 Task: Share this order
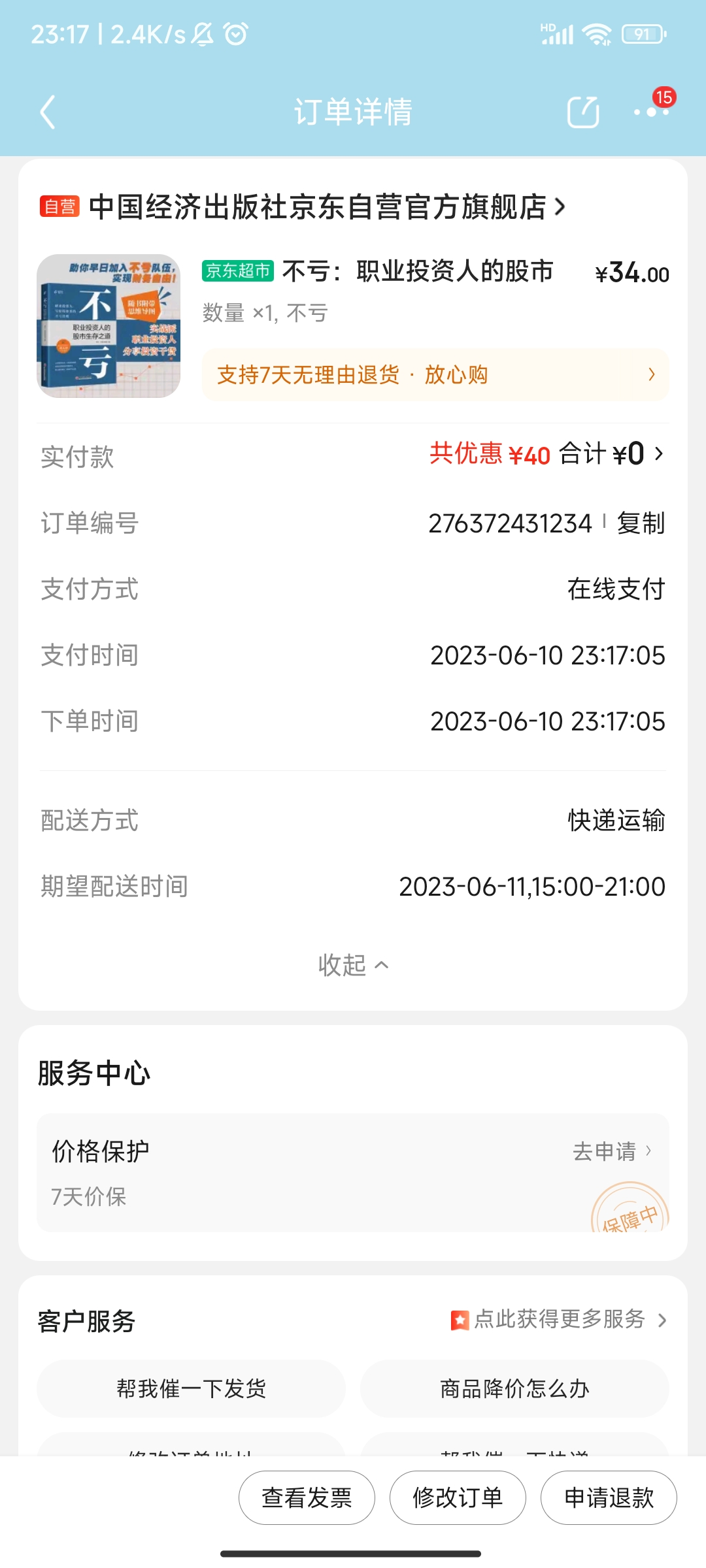coord(583,112)
